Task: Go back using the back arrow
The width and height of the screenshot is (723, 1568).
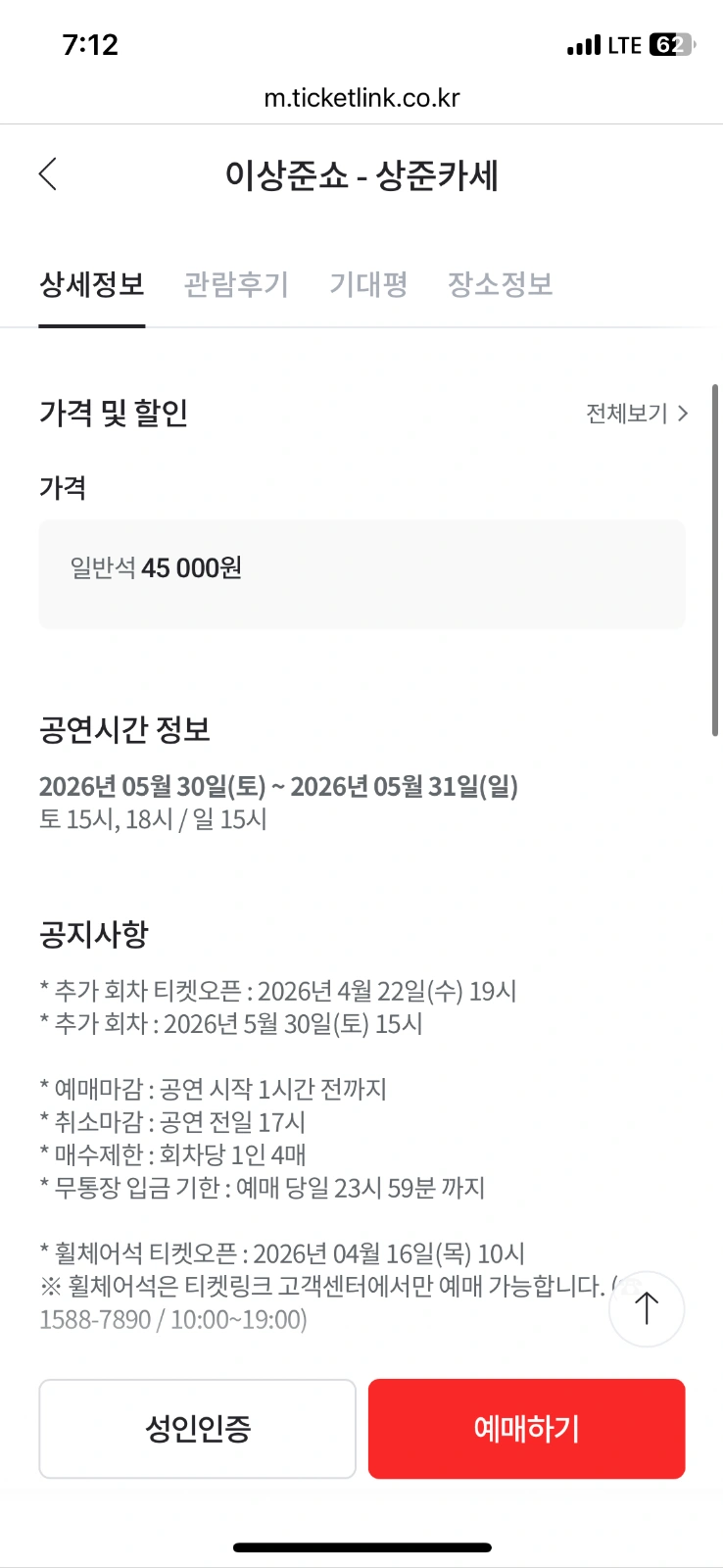Action: coord(48,174)
